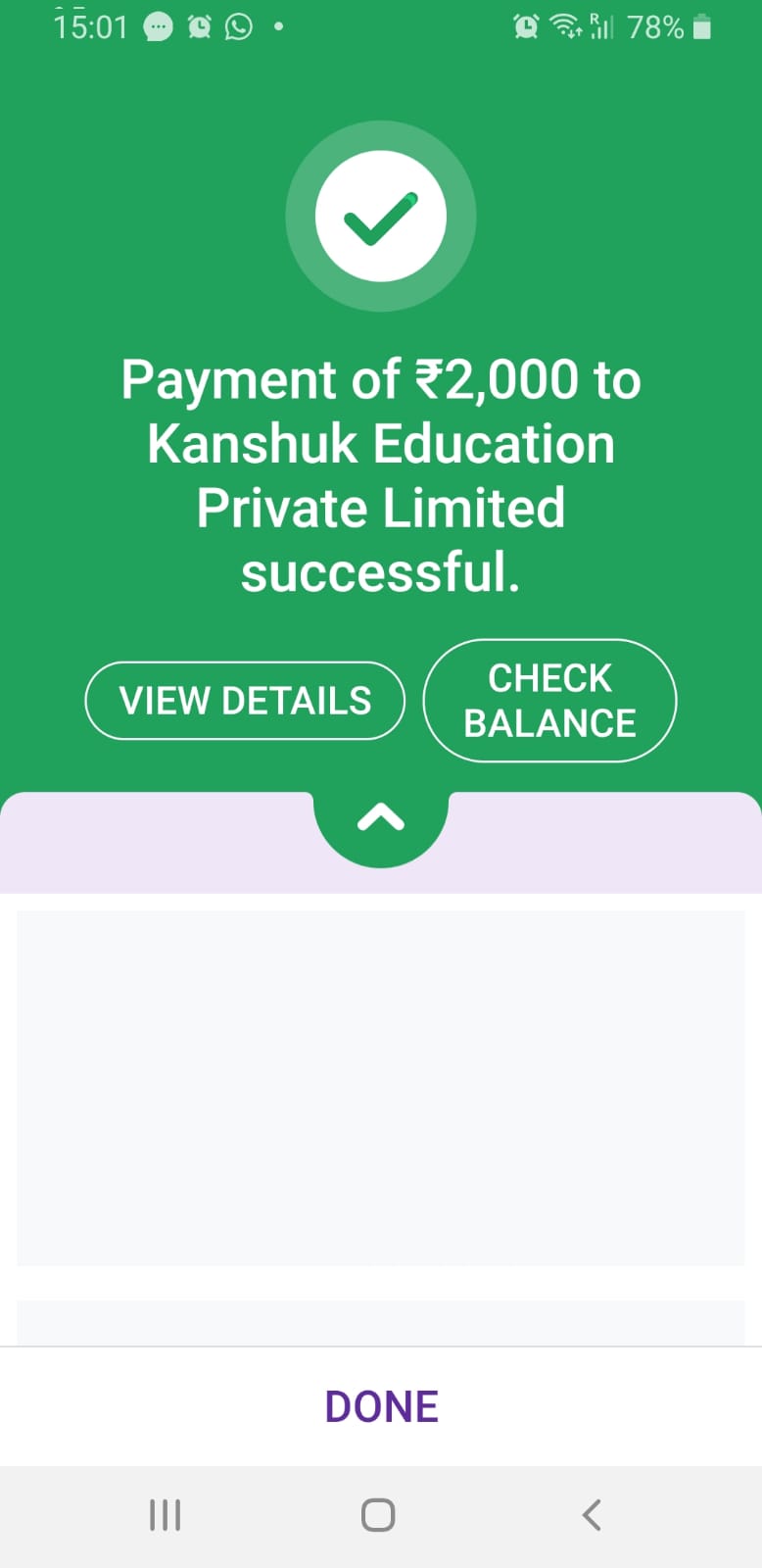Open View Details for the payment
Image resolution: width=762 pixels, height=1568 pixels.
click(x=245, y=701)
